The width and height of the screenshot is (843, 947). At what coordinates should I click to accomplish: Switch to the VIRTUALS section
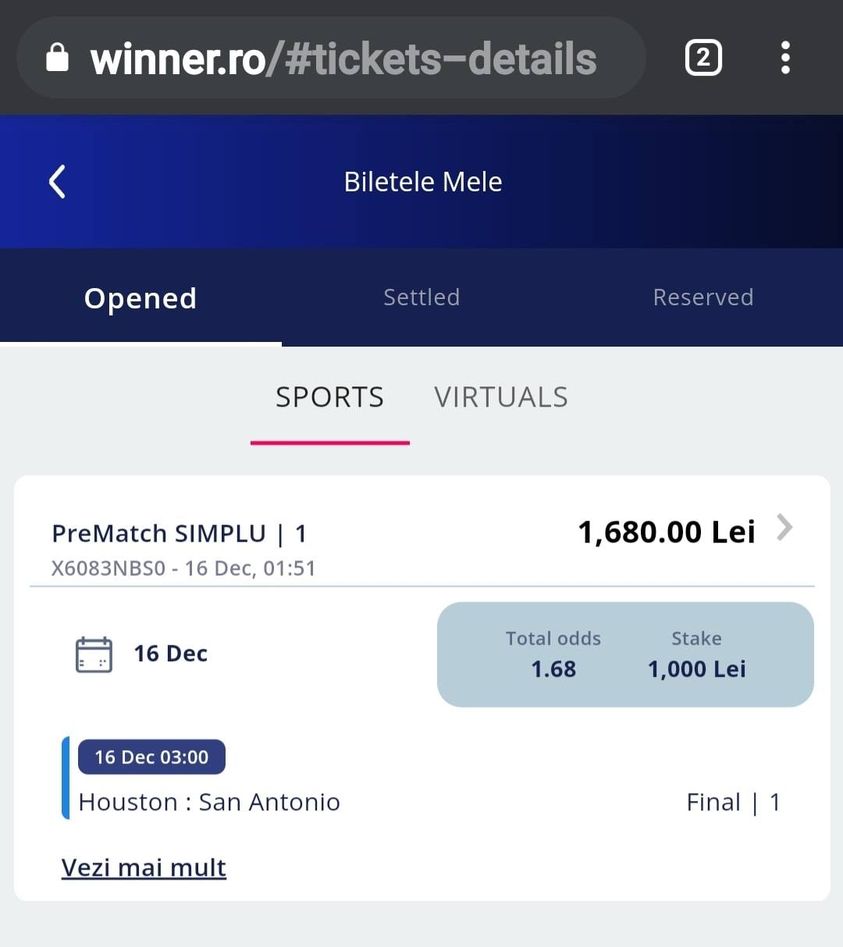click(501, 397)
